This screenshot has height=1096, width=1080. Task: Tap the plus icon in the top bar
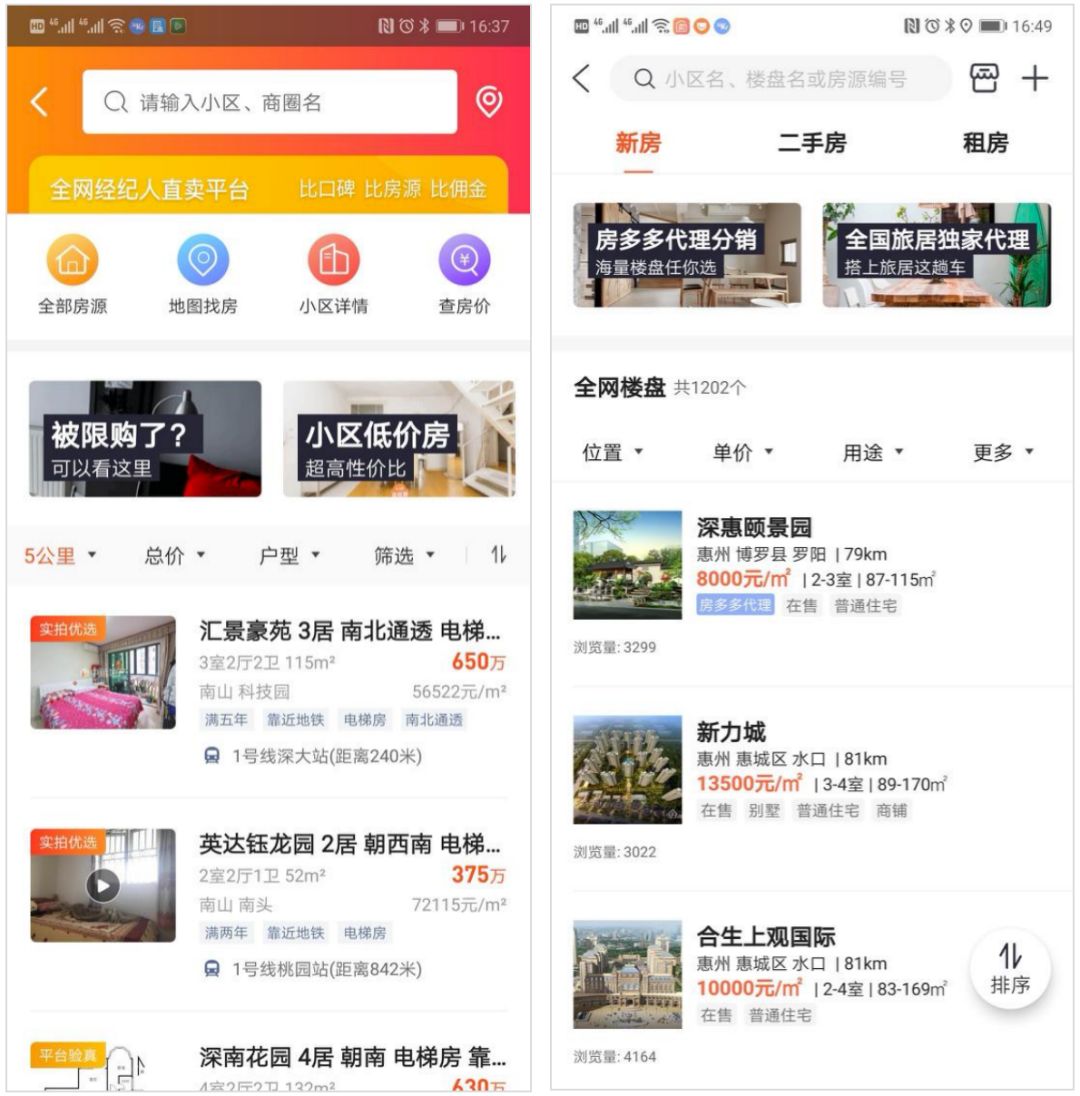(x=1034, y=79)
